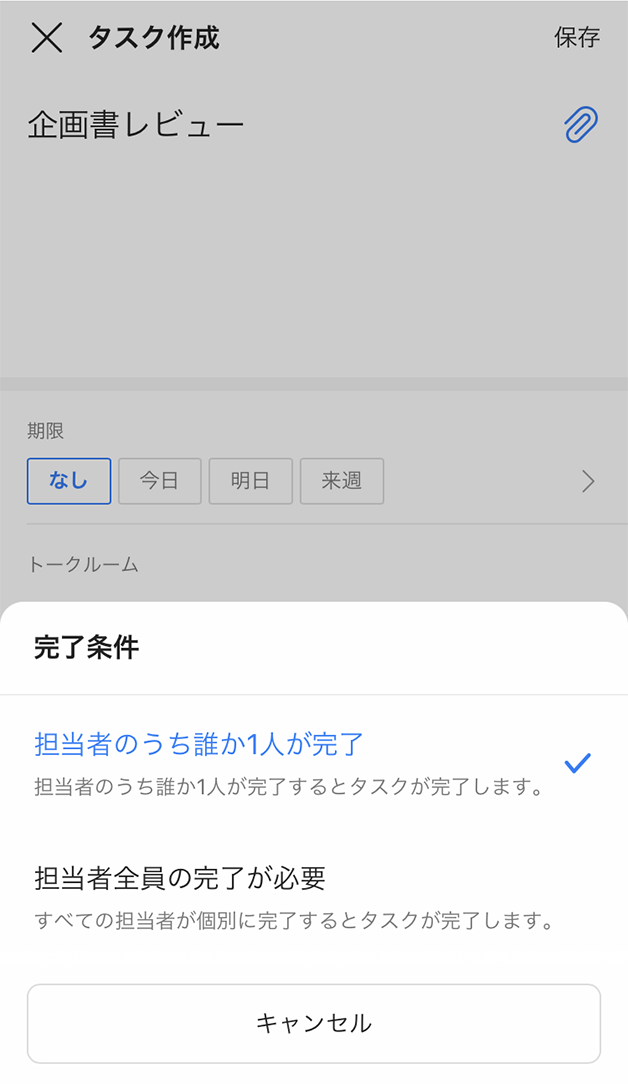Open more deadline options via the chevron
Screen dimensions: 628x1084
click(x=588, y=482)
